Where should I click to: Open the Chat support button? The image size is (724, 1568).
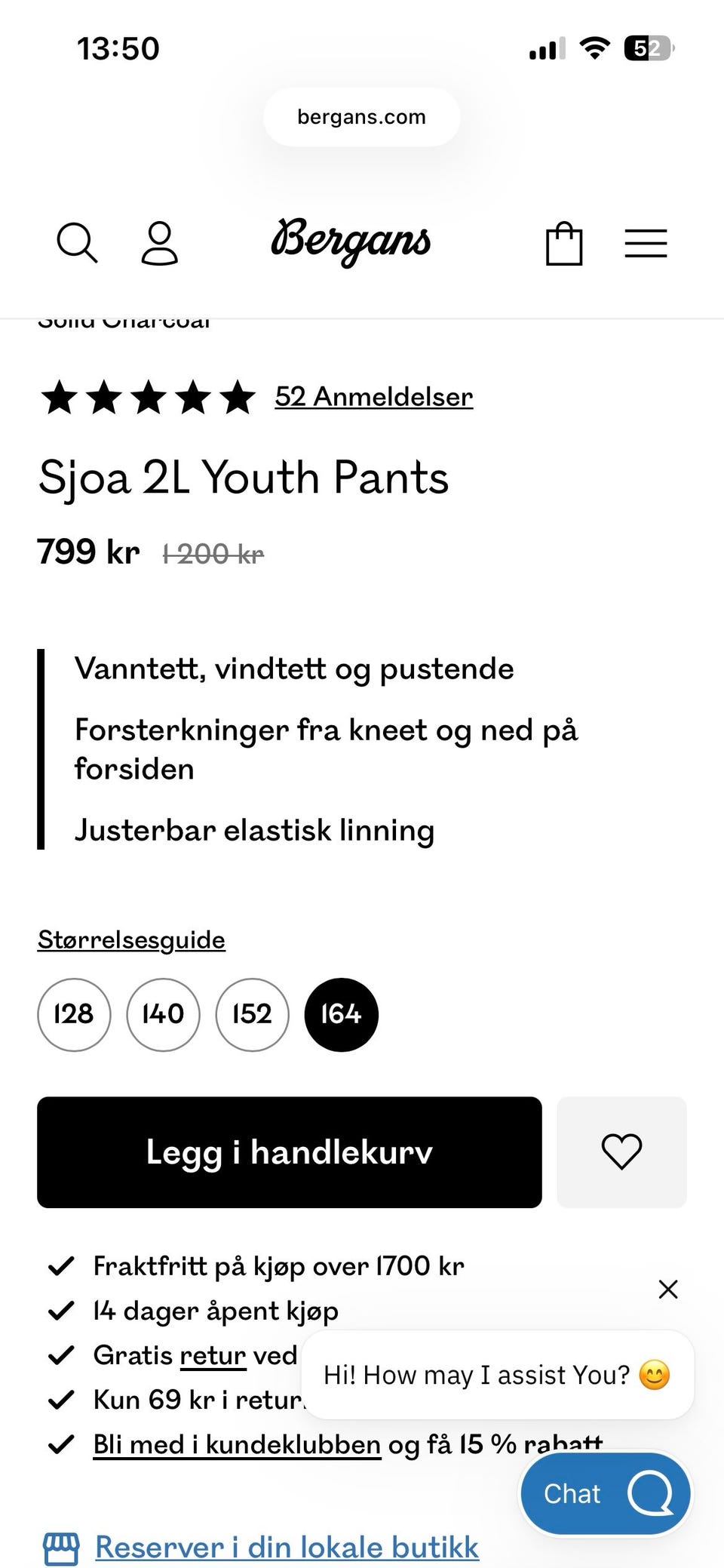(x=606, y=1493)
